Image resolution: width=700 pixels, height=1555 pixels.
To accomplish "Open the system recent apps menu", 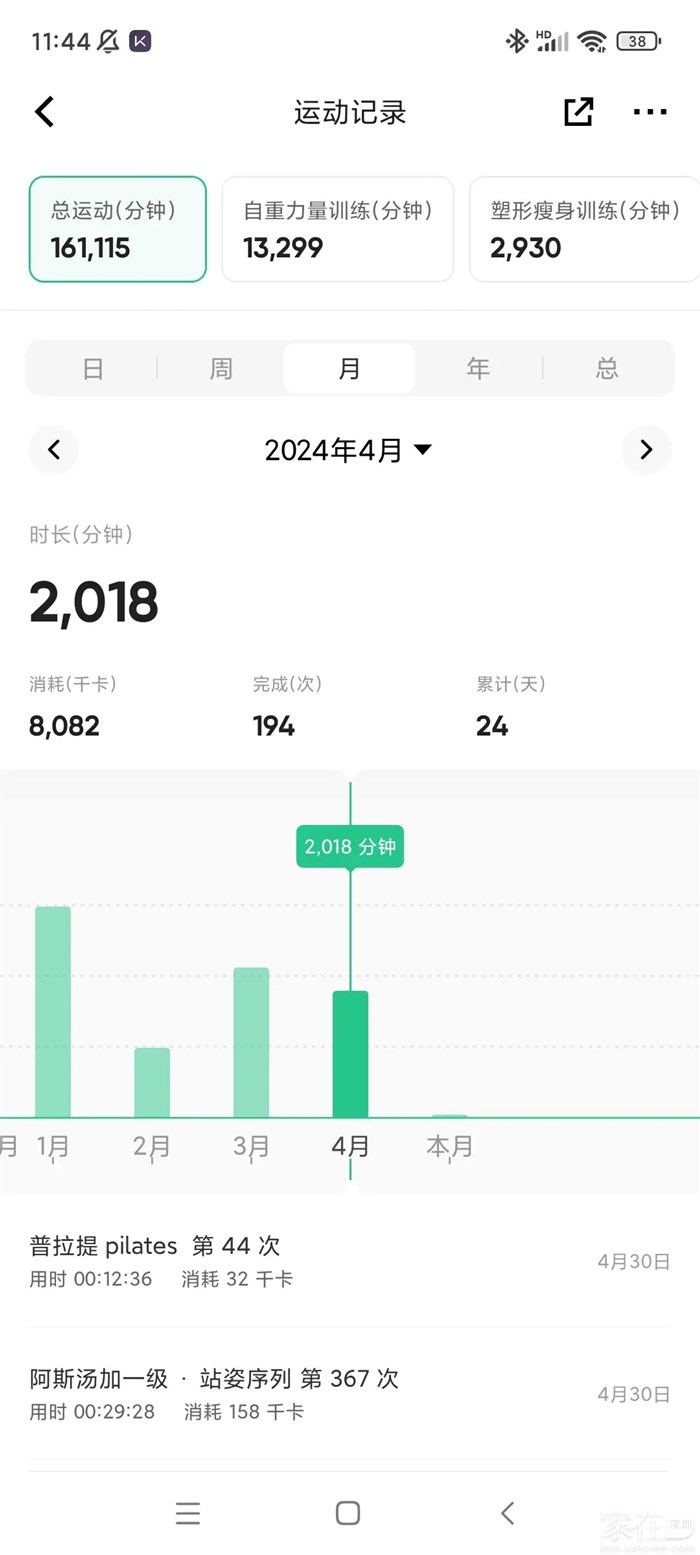I will 188,1513.
